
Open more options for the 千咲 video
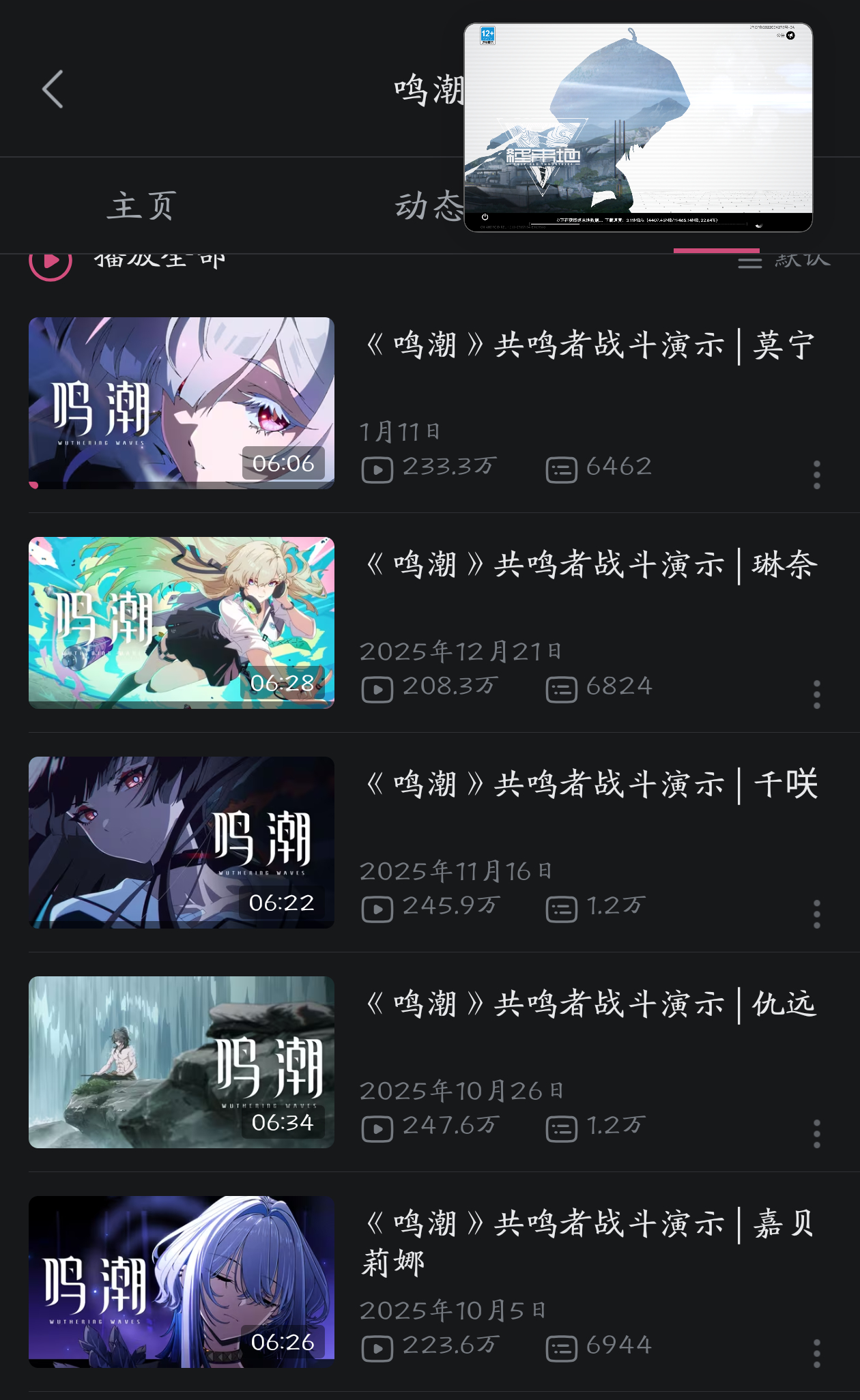click(816, 914)
